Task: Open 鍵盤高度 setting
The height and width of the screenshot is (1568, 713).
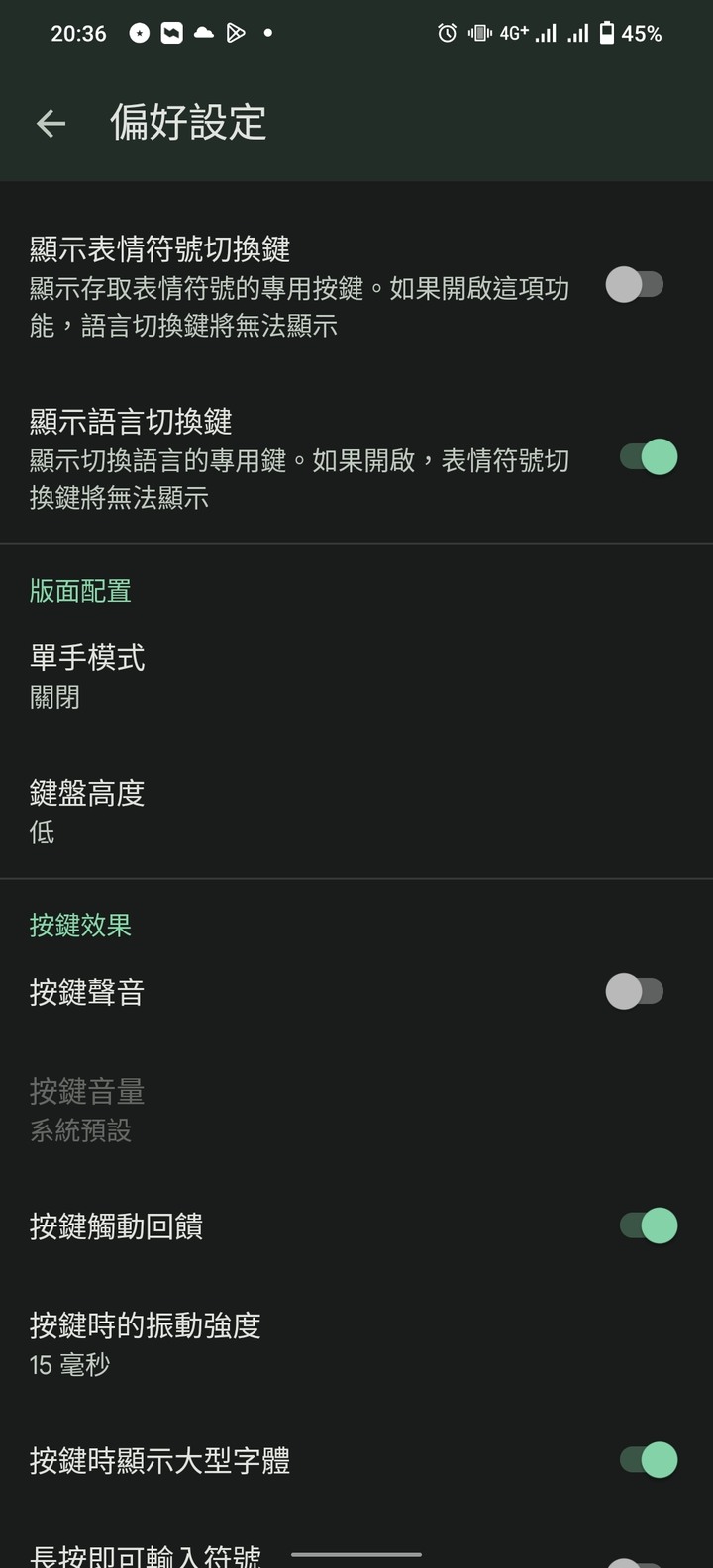Action: coord(356,812)
